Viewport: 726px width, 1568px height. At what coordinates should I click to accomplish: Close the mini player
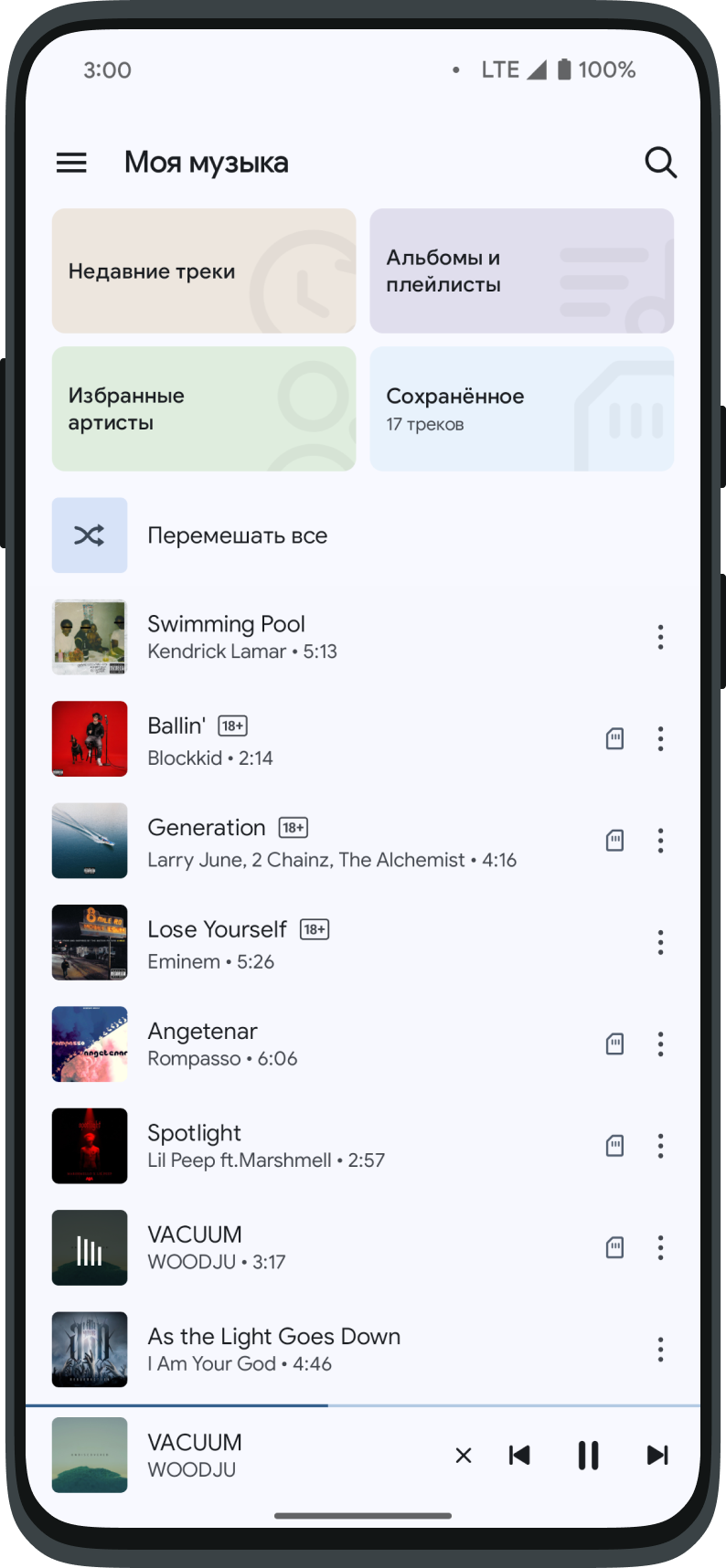coord(464,1455)
